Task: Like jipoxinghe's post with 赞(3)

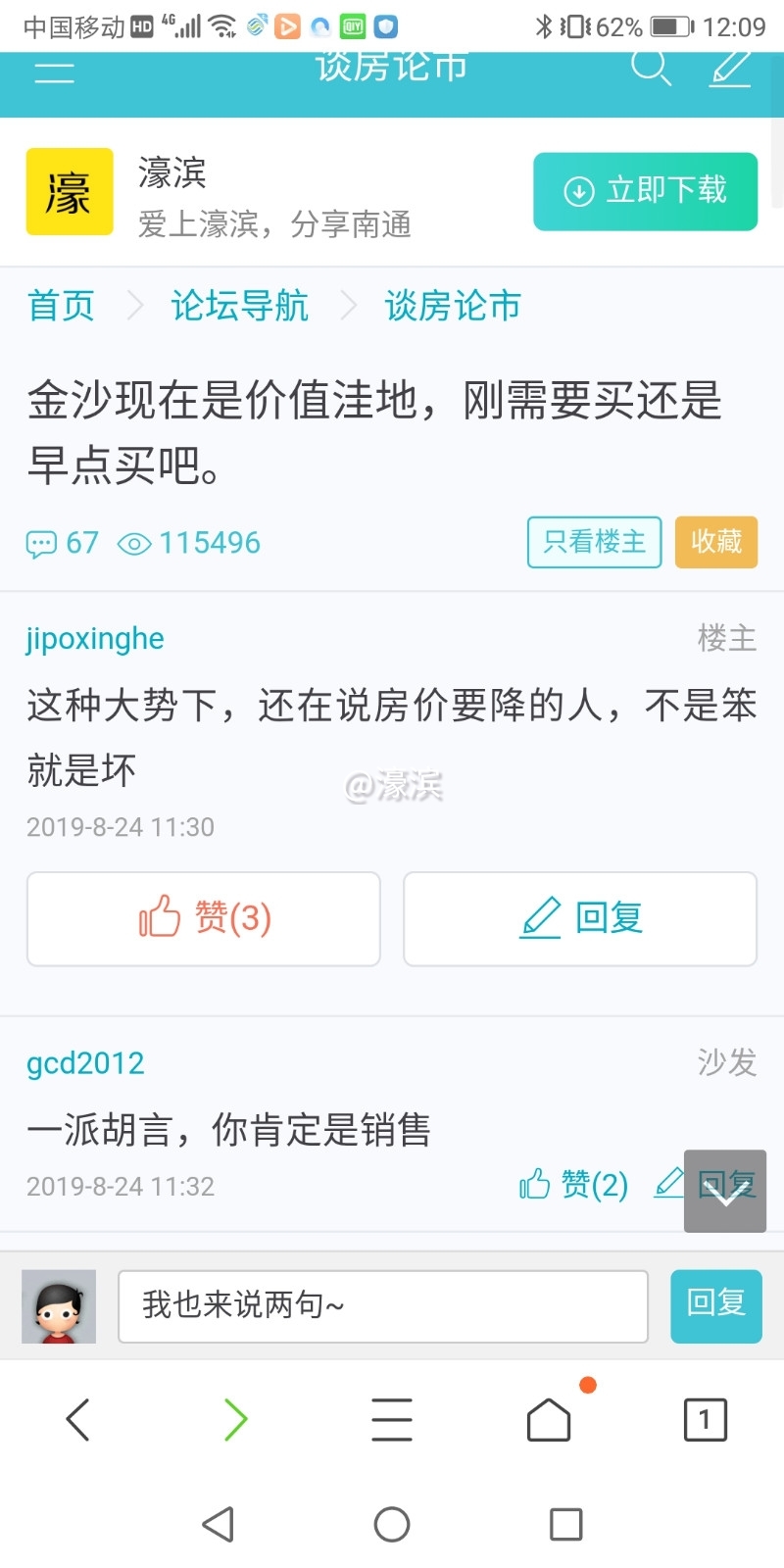Action: 204,918
